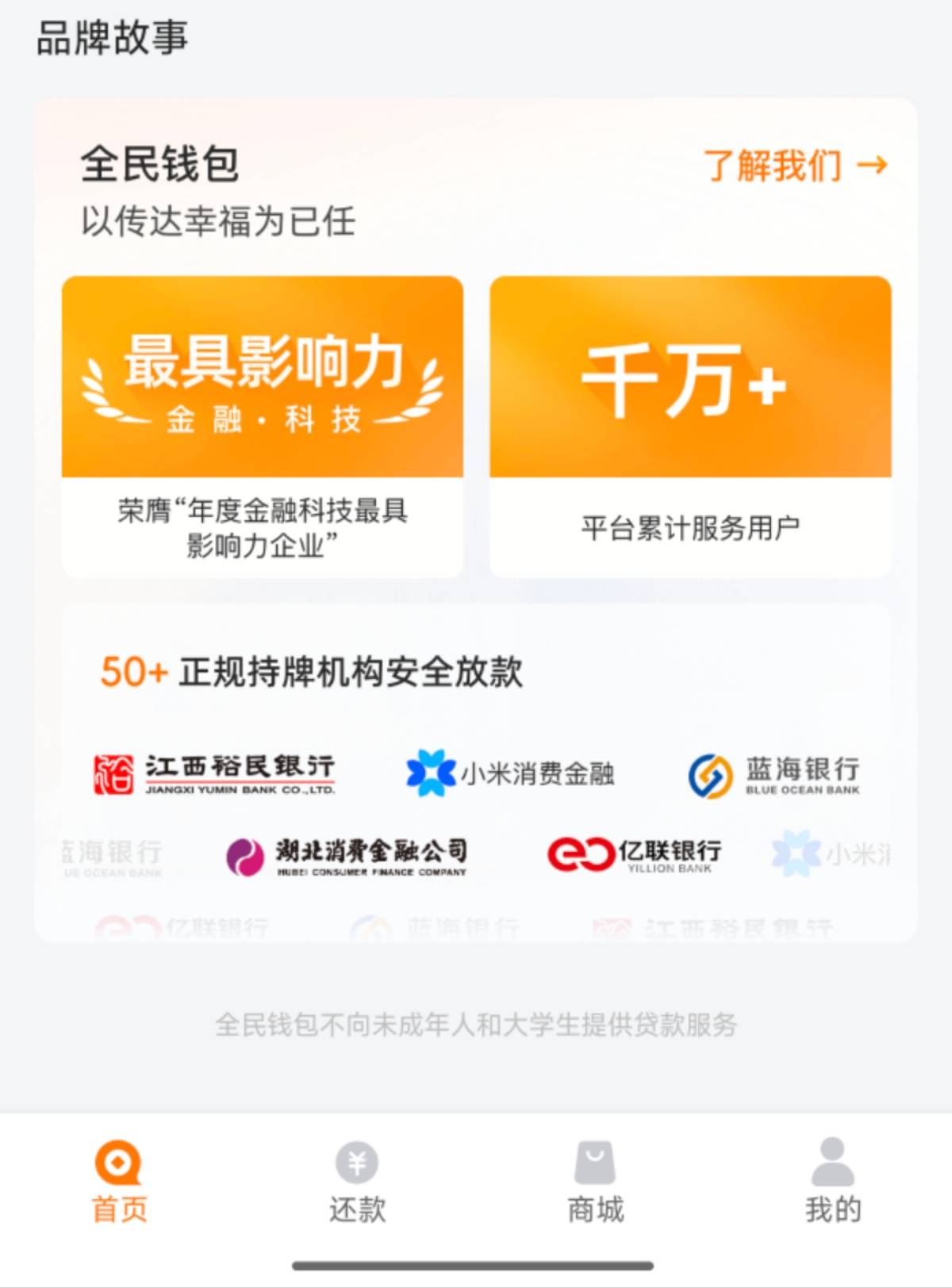This screenshot has width=952, height=1288.
Task: Open the 了解我们 link
Action: click(x=795, y=166)
